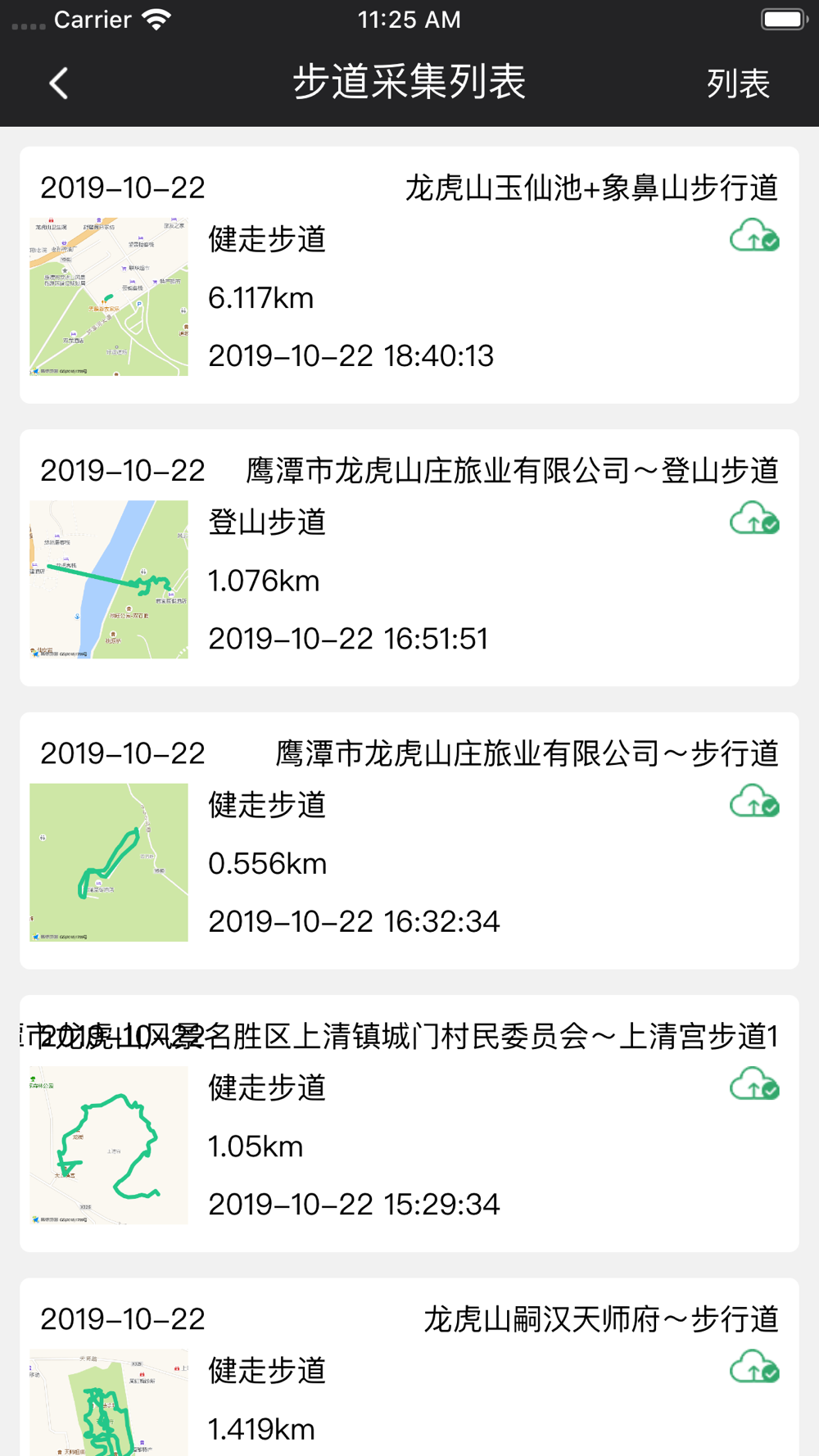Tap the cloud sync icon on the 1.076km trail
The width and height of the screenshot is (819, 1456).
754,518
